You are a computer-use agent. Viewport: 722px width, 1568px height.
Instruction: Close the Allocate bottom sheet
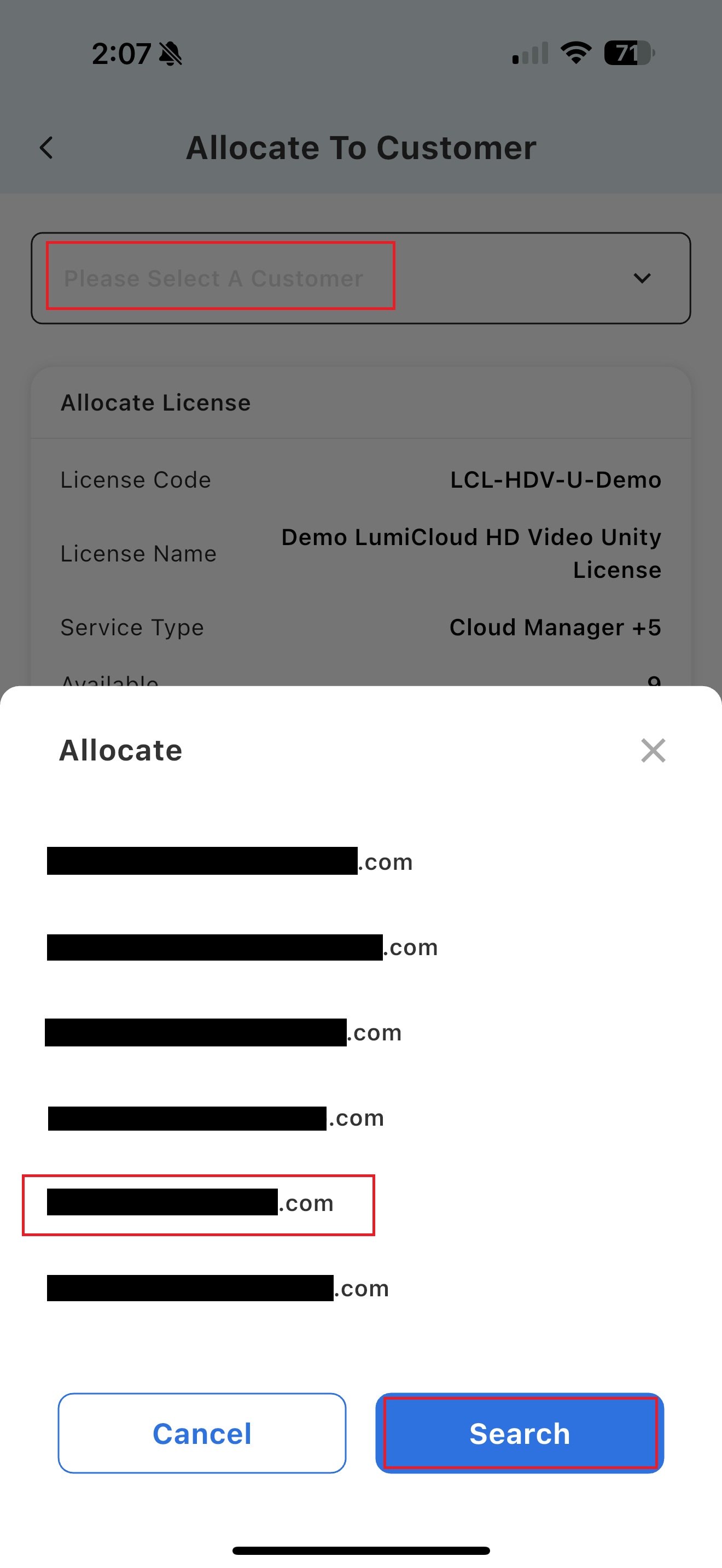(x=653, y=750)
